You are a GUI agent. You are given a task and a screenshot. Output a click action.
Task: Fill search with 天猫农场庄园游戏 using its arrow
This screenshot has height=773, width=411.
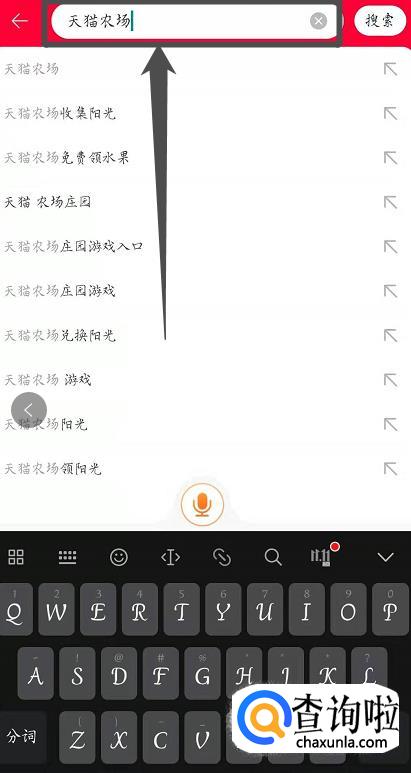coord(390,291)
